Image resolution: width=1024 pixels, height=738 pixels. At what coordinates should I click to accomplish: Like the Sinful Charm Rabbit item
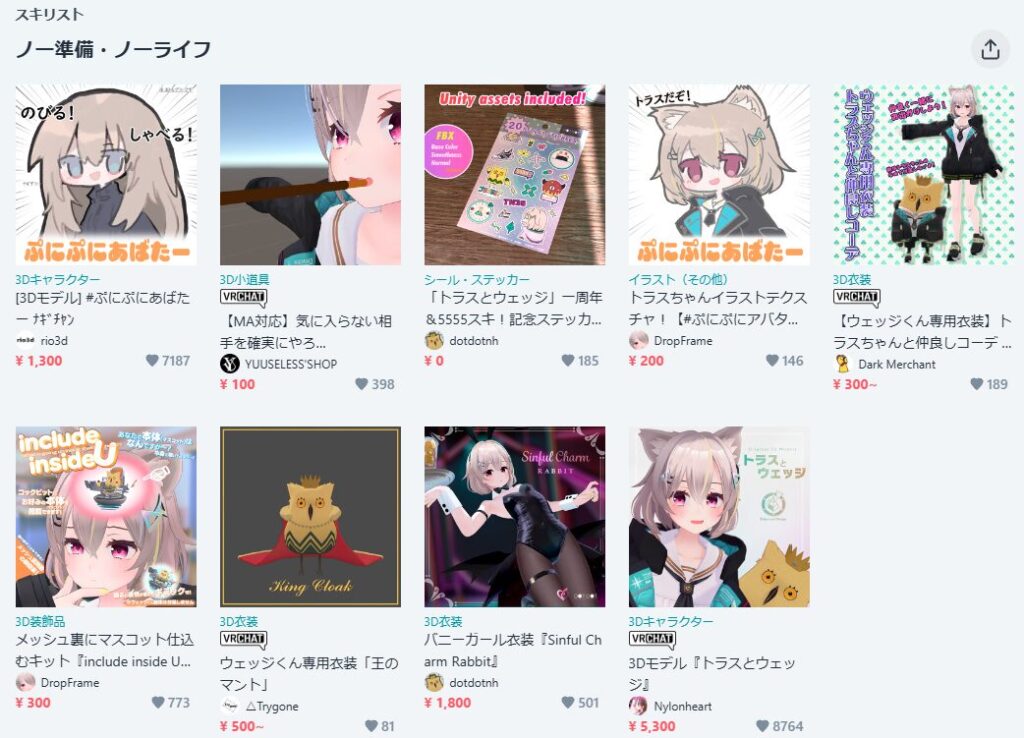pyautogui.click(x=568, y=702)
